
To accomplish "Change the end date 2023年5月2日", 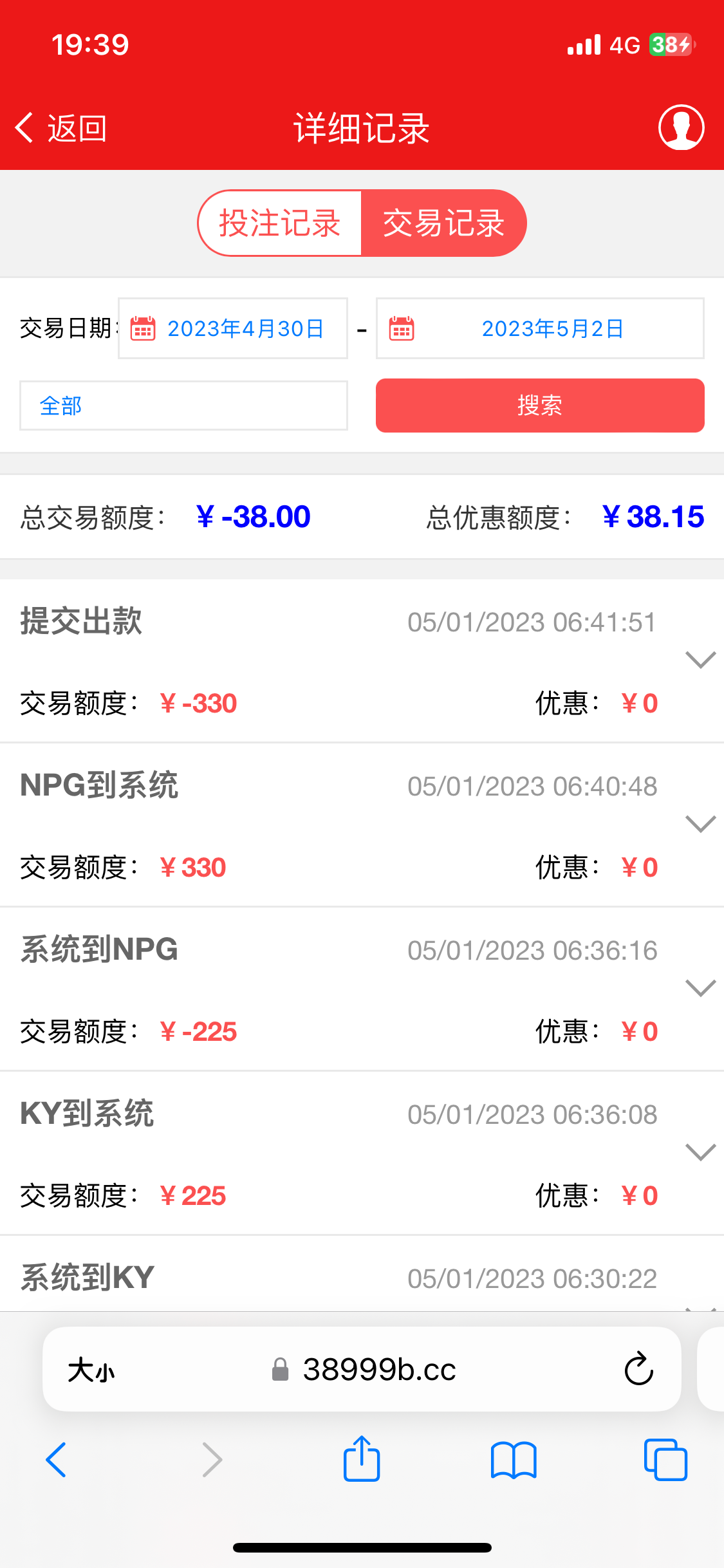I will pos(540,328).
